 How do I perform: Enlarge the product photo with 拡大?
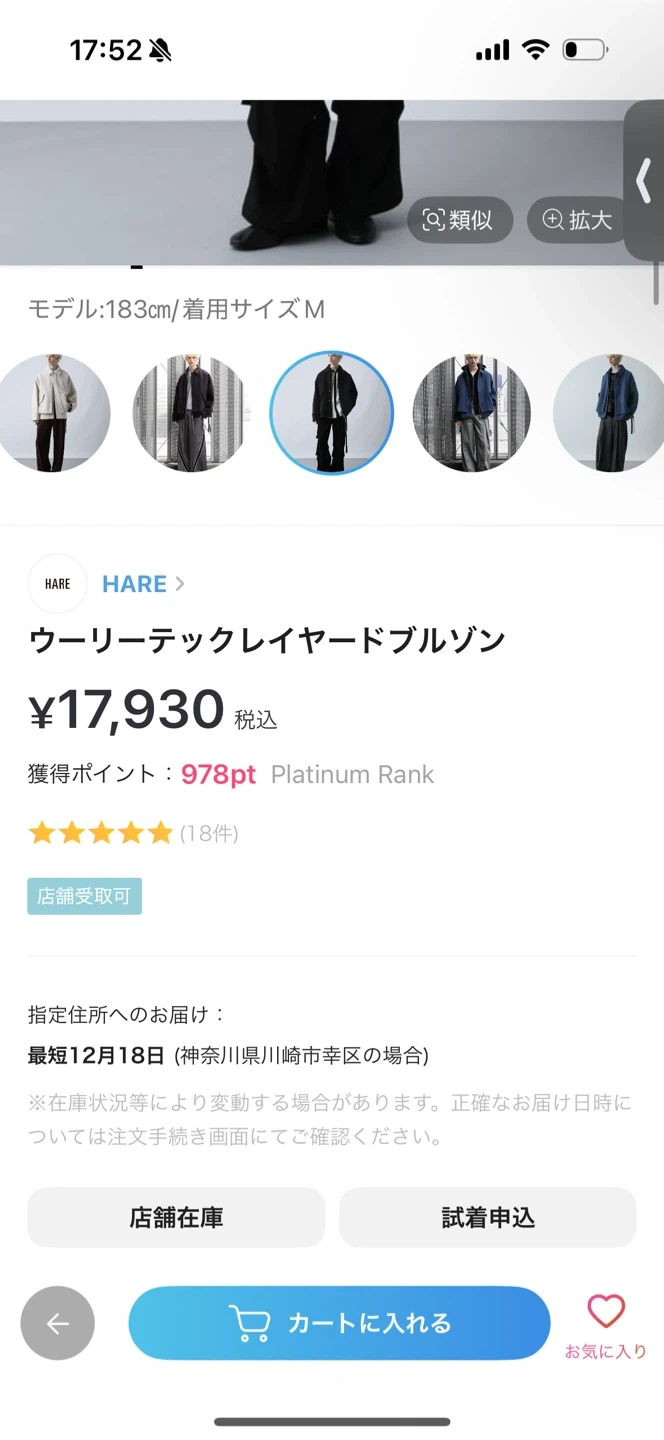577,220
